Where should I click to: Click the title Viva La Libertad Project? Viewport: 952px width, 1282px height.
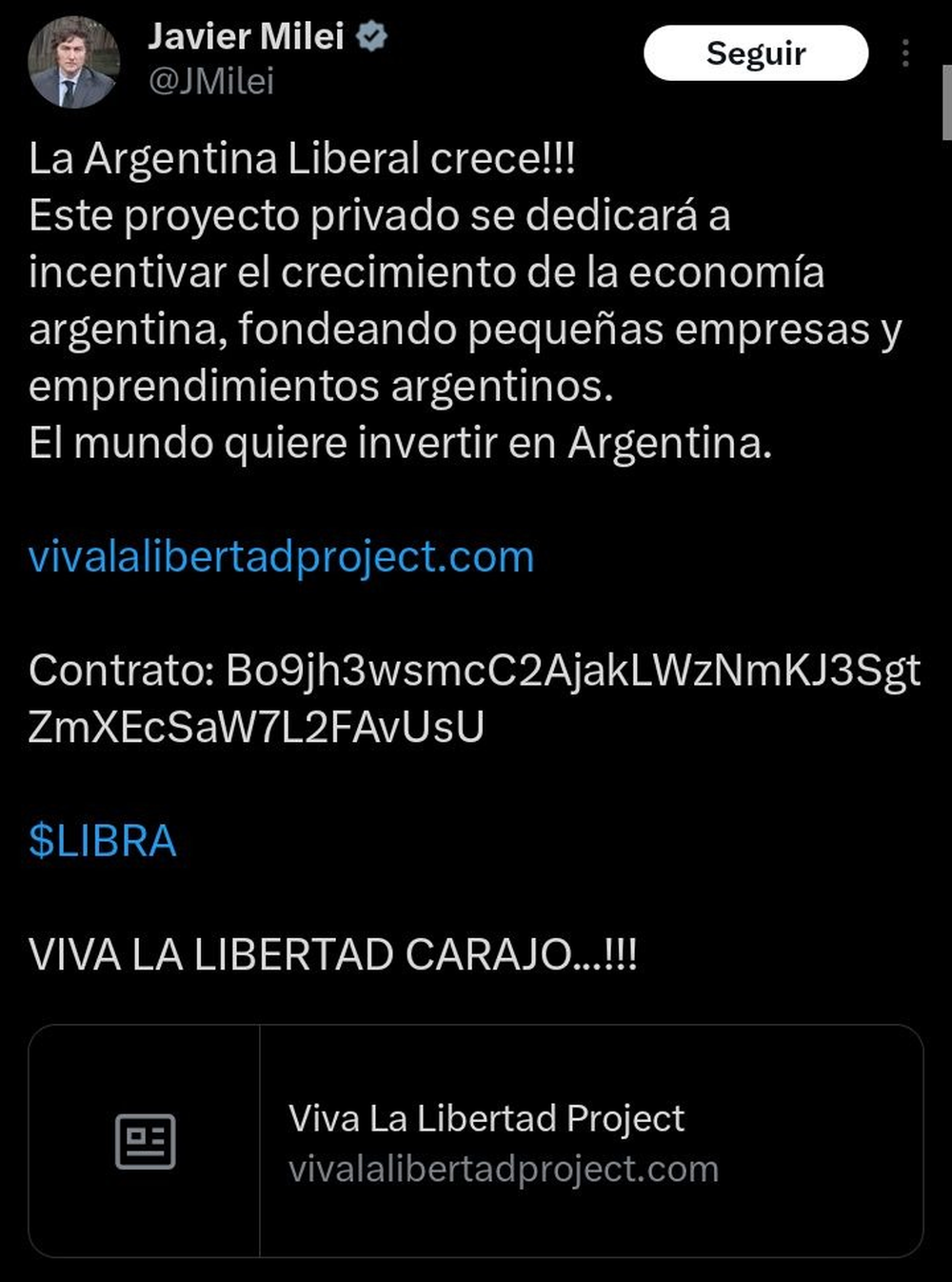coord(486,1119)
